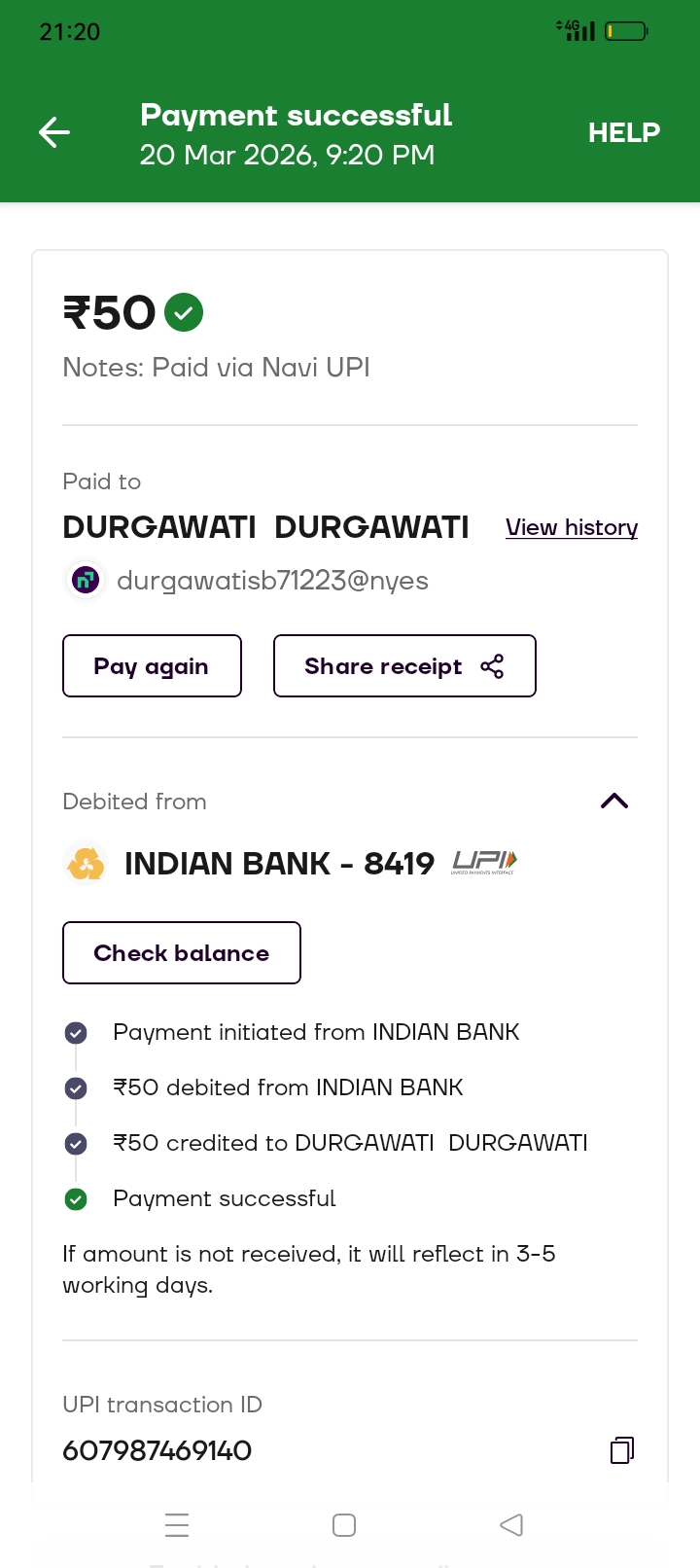Tap Pay again button

coord(152,666)
